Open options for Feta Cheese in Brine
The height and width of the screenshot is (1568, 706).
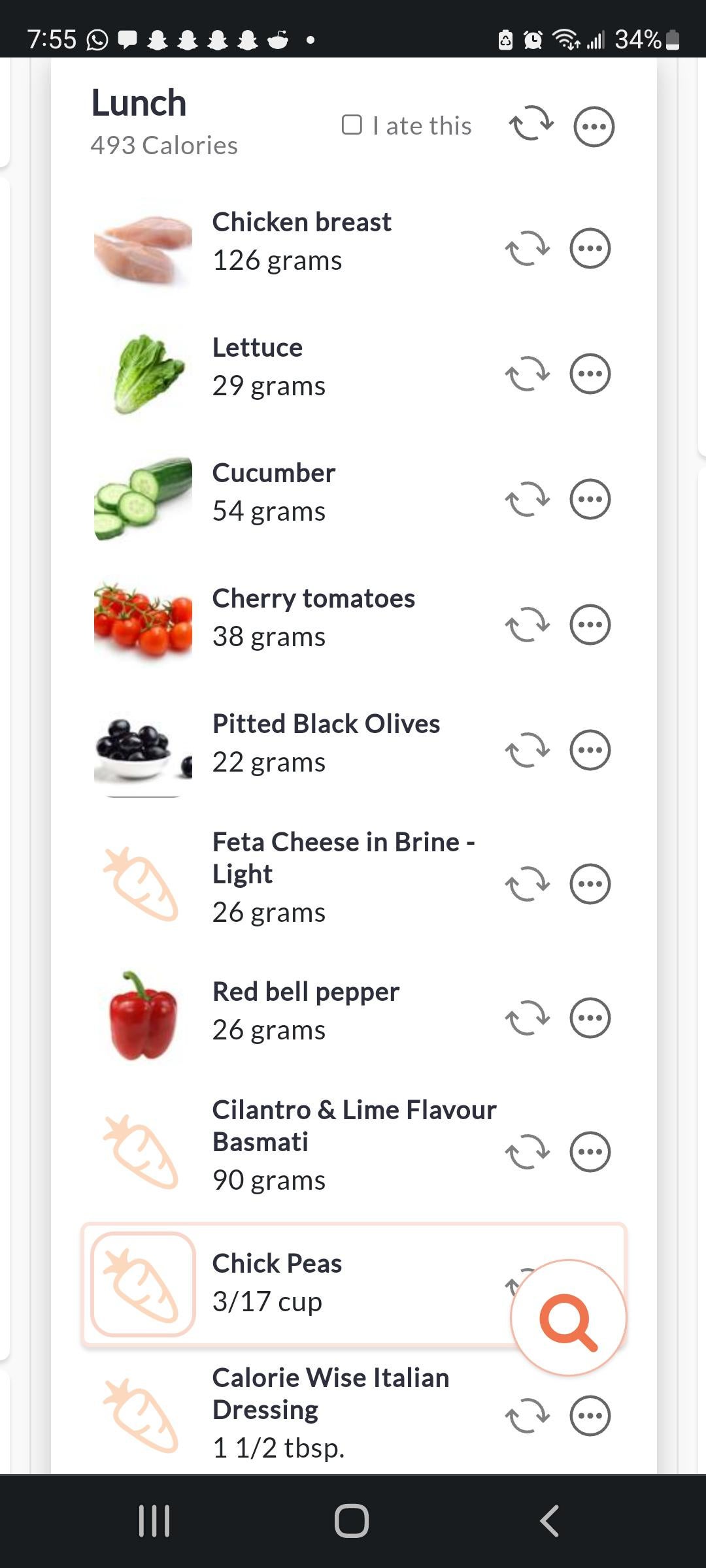590,884
